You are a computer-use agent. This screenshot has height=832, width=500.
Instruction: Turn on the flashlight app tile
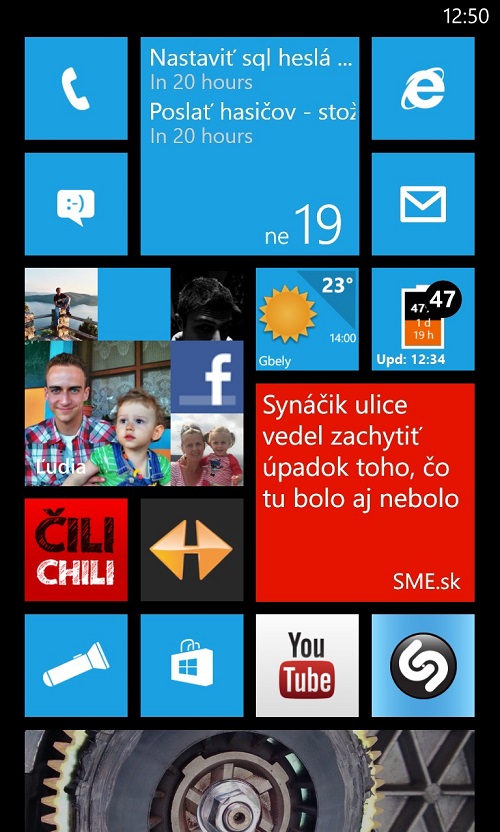76,665
